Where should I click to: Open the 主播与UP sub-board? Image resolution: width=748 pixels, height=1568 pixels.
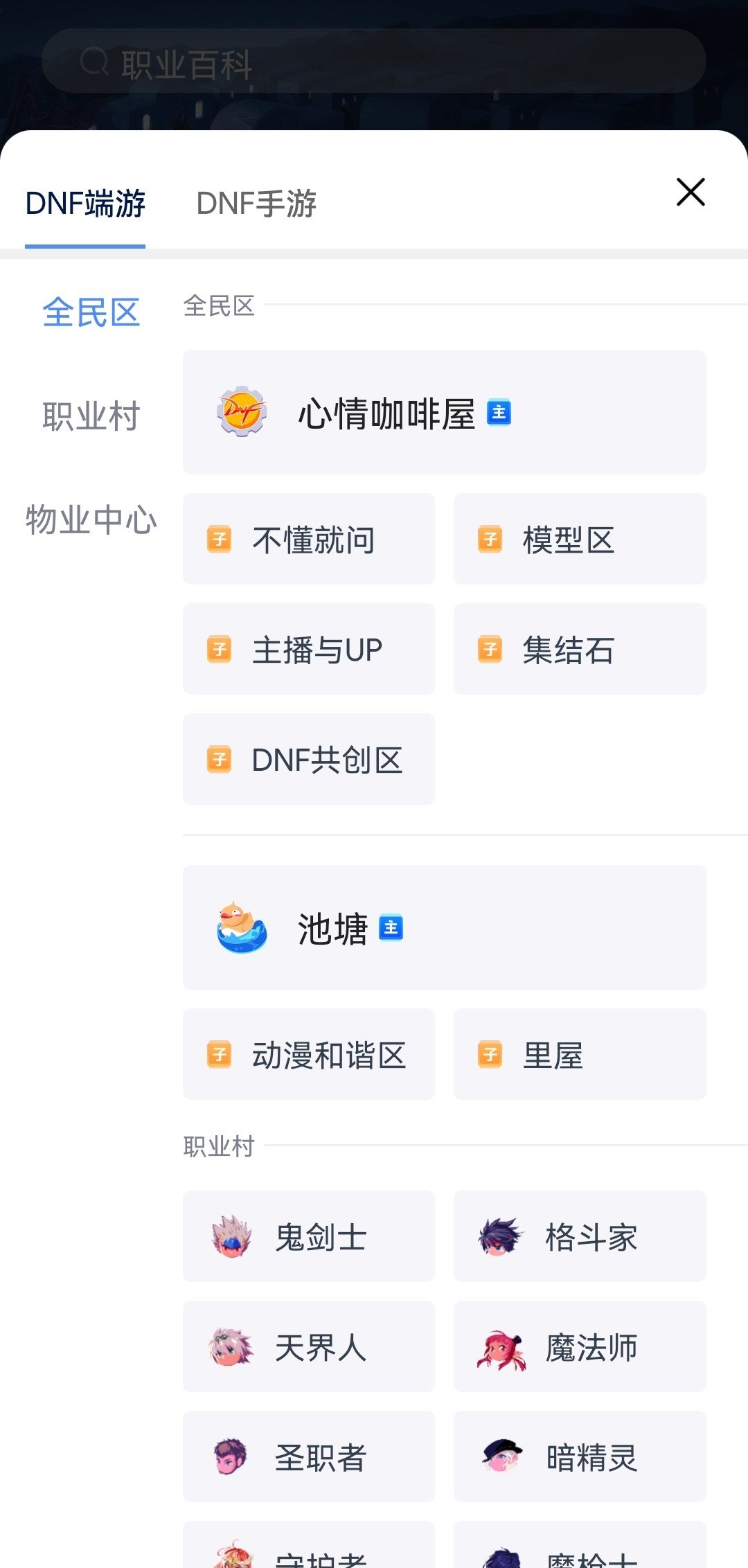(309, 649)
